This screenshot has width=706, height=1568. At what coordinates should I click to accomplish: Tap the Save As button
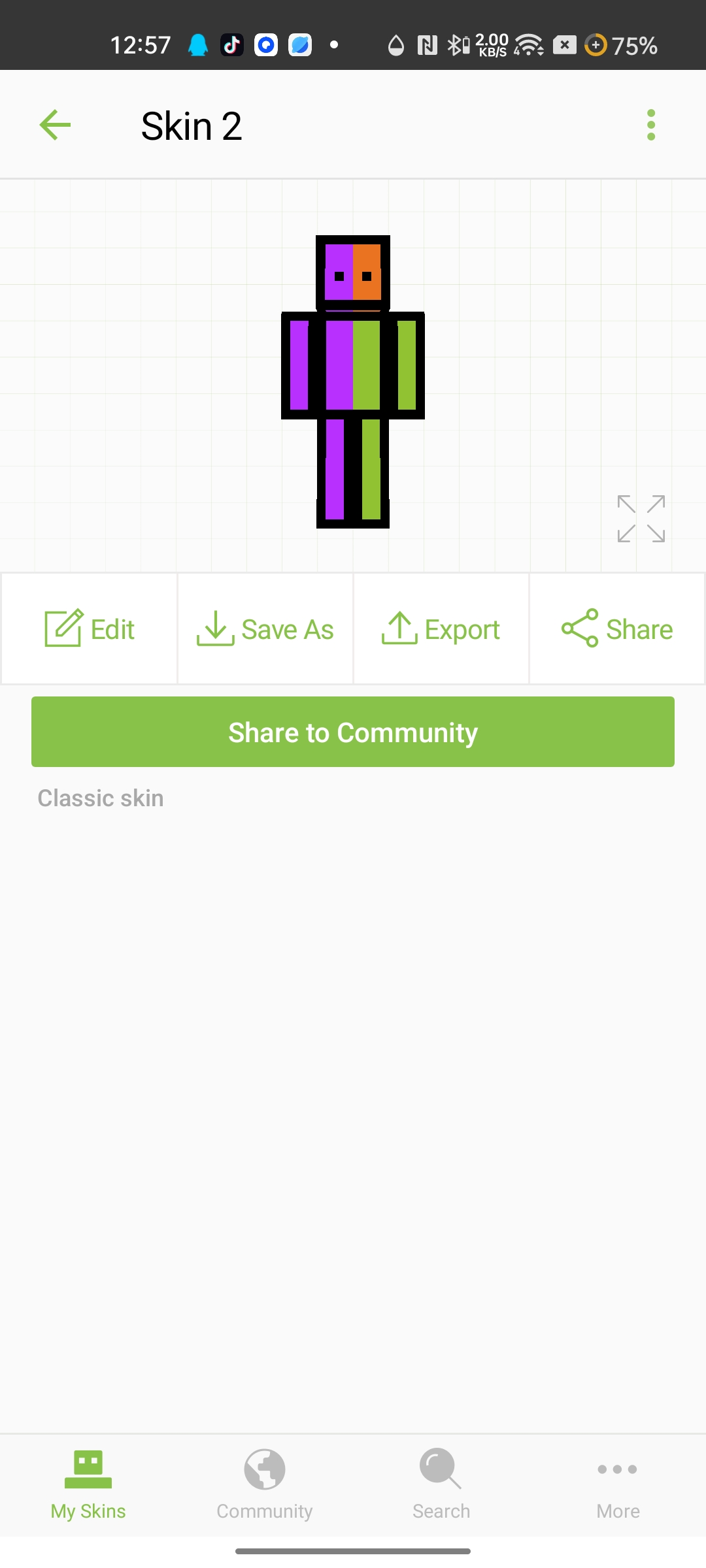[x=265, y=629]
